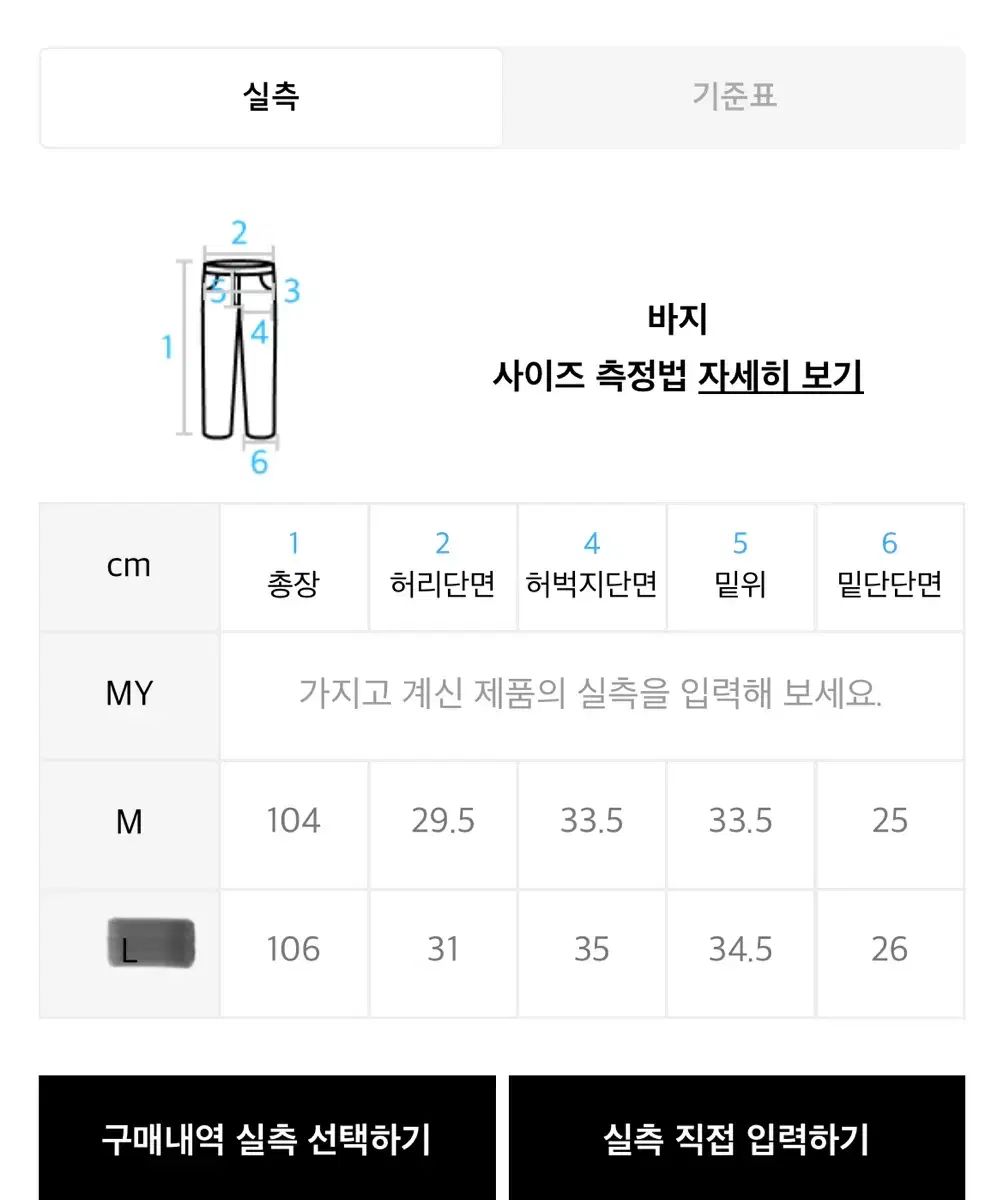Open the 자세히 보기 size guide link
1004x1200 pixels.
pyautogui.click(x=780, y=376)
